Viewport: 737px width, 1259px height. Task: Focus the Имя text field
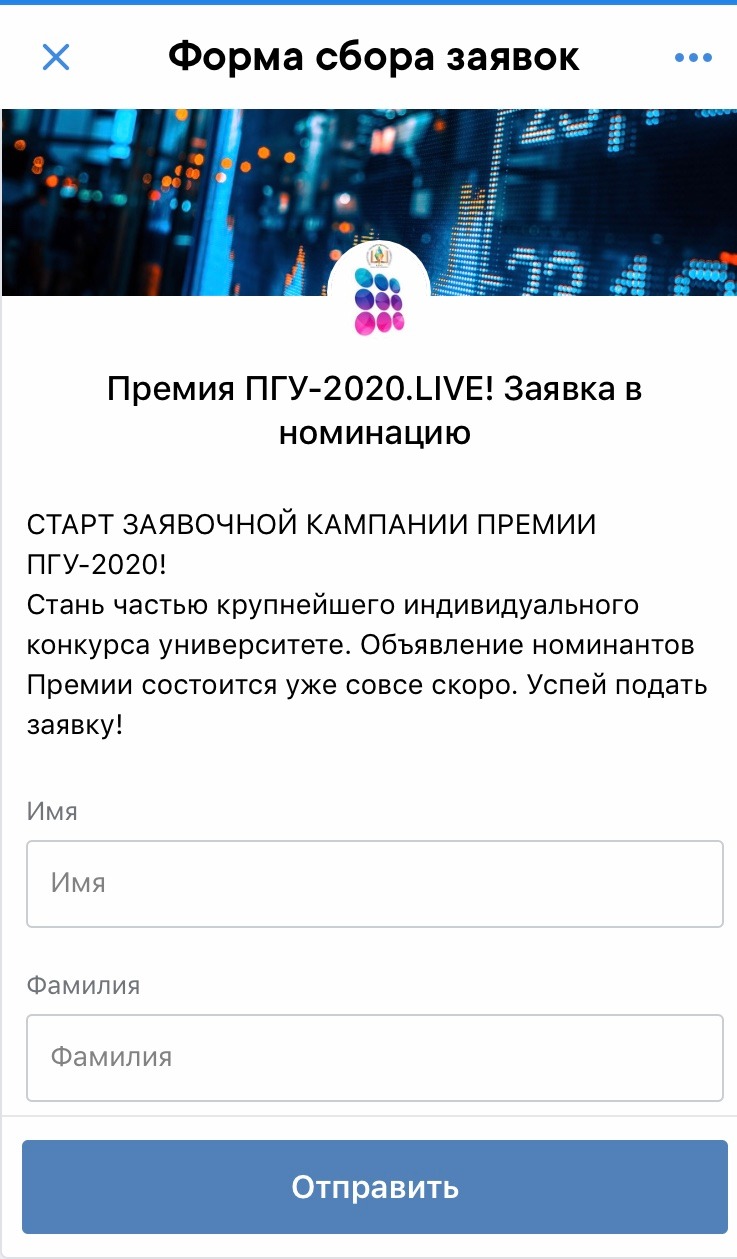pyautogui.click(x=374, y=883)
